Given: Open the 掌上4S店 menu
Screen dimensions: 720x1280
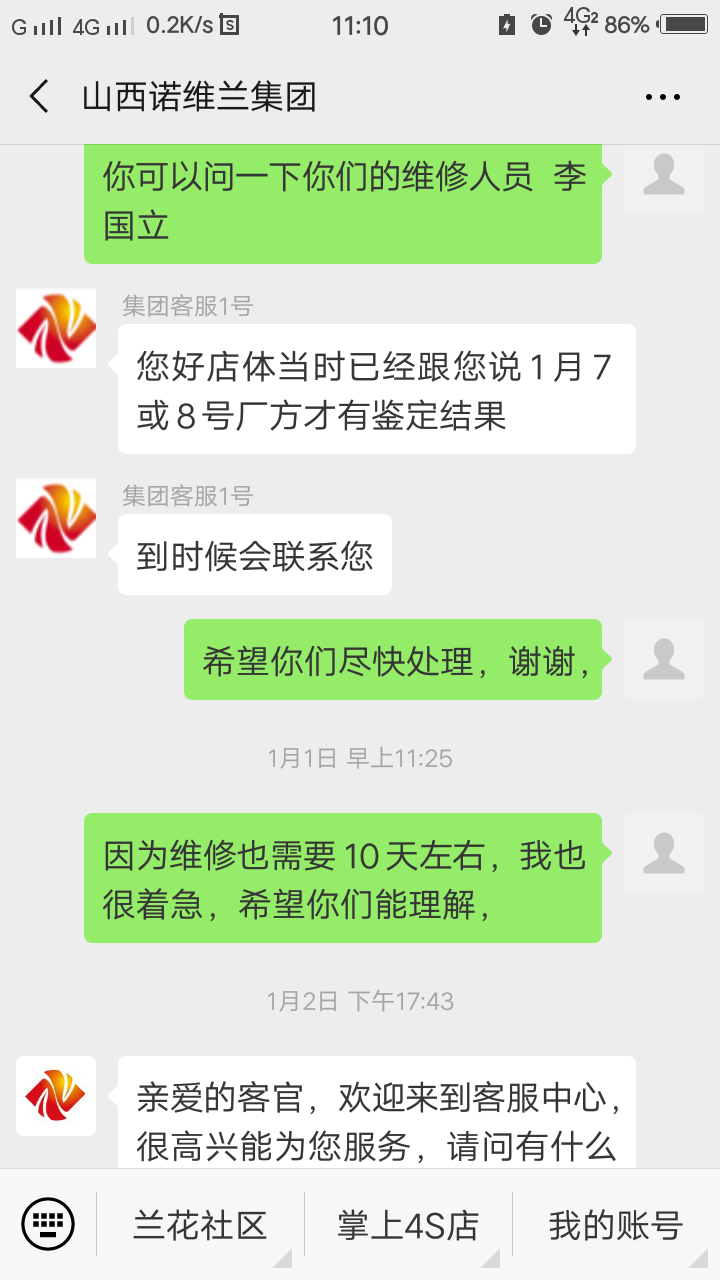Looking at the screenshot, I should click(x=408, y=1225).
